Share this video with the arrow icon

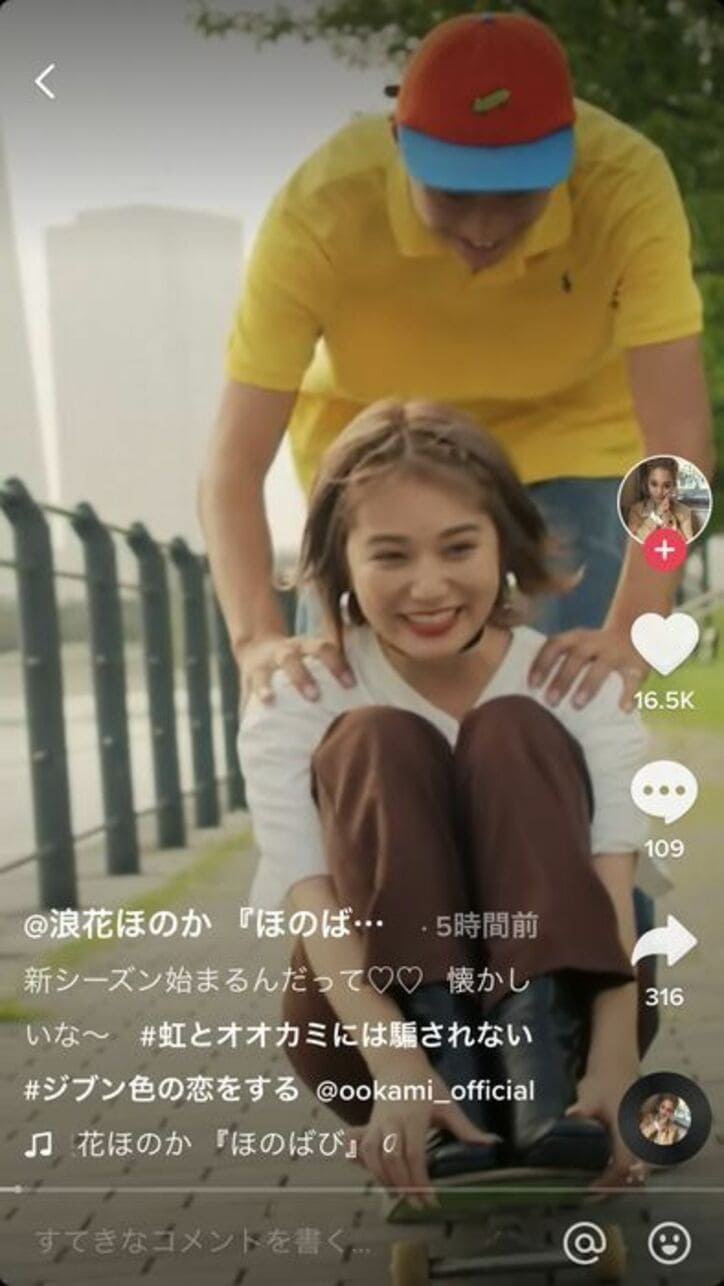coord(664,942)
